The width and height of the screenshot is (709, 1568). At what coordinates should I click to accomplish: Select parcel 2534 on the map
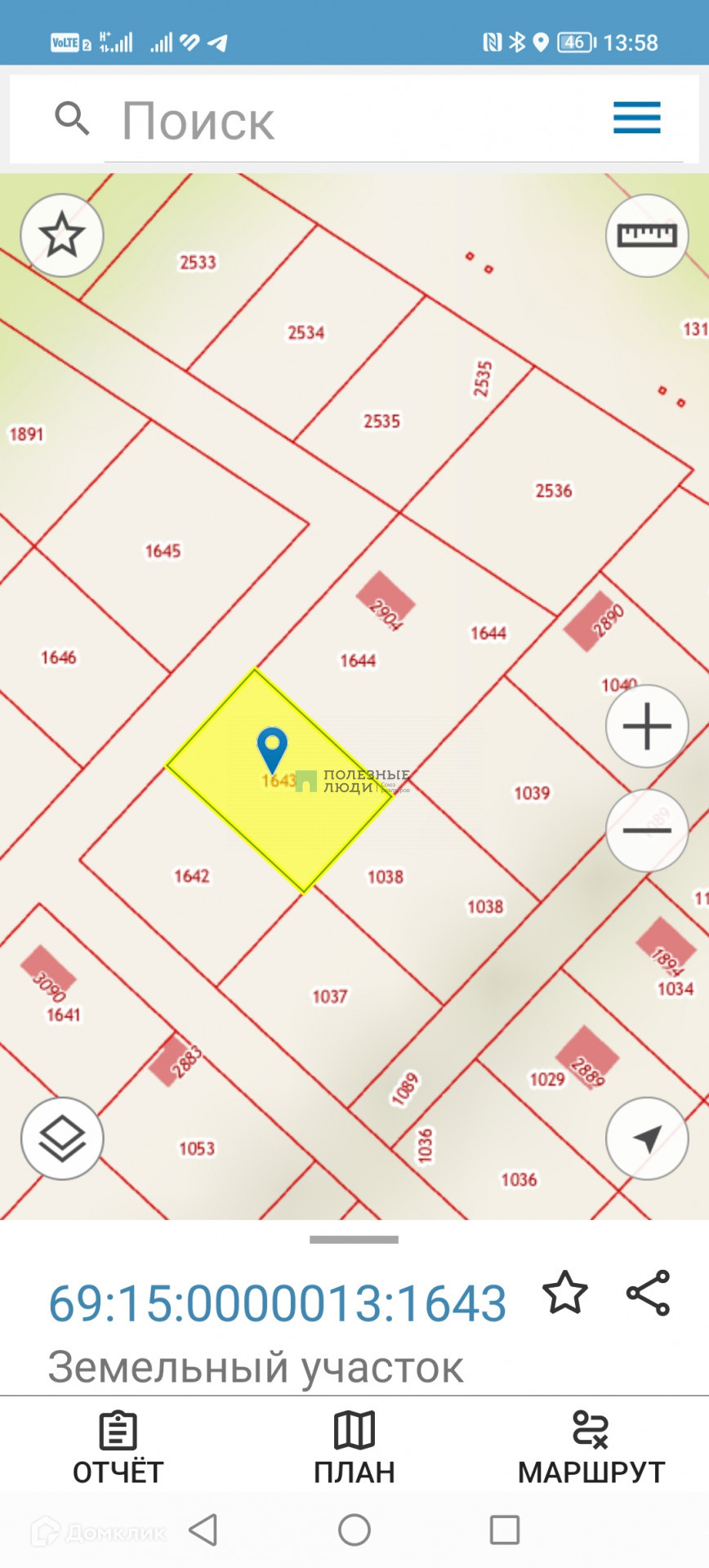[x=305, y=332]
